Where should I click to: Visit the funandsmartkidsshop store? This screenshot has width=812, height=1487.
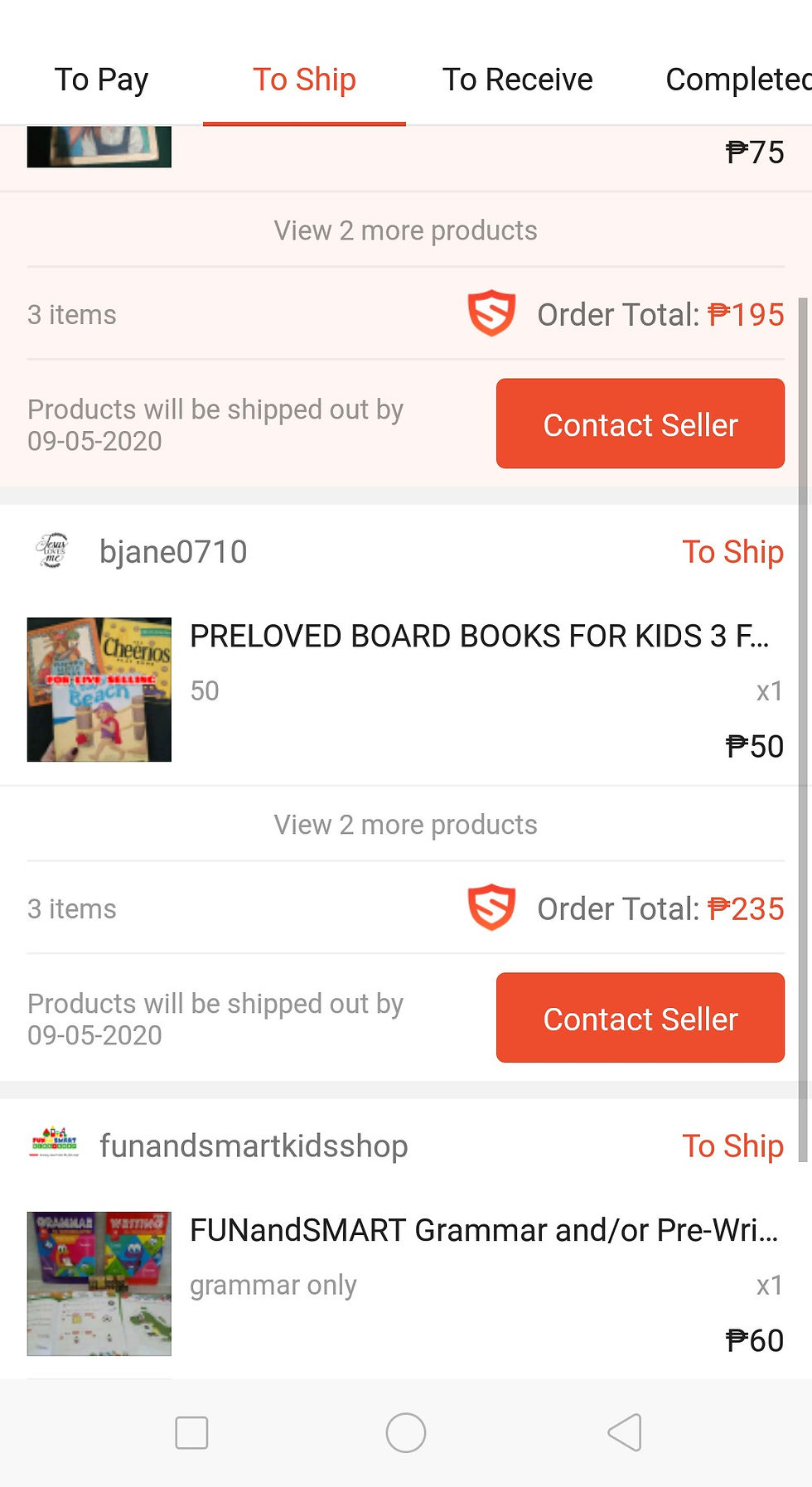pos(253,1146)
